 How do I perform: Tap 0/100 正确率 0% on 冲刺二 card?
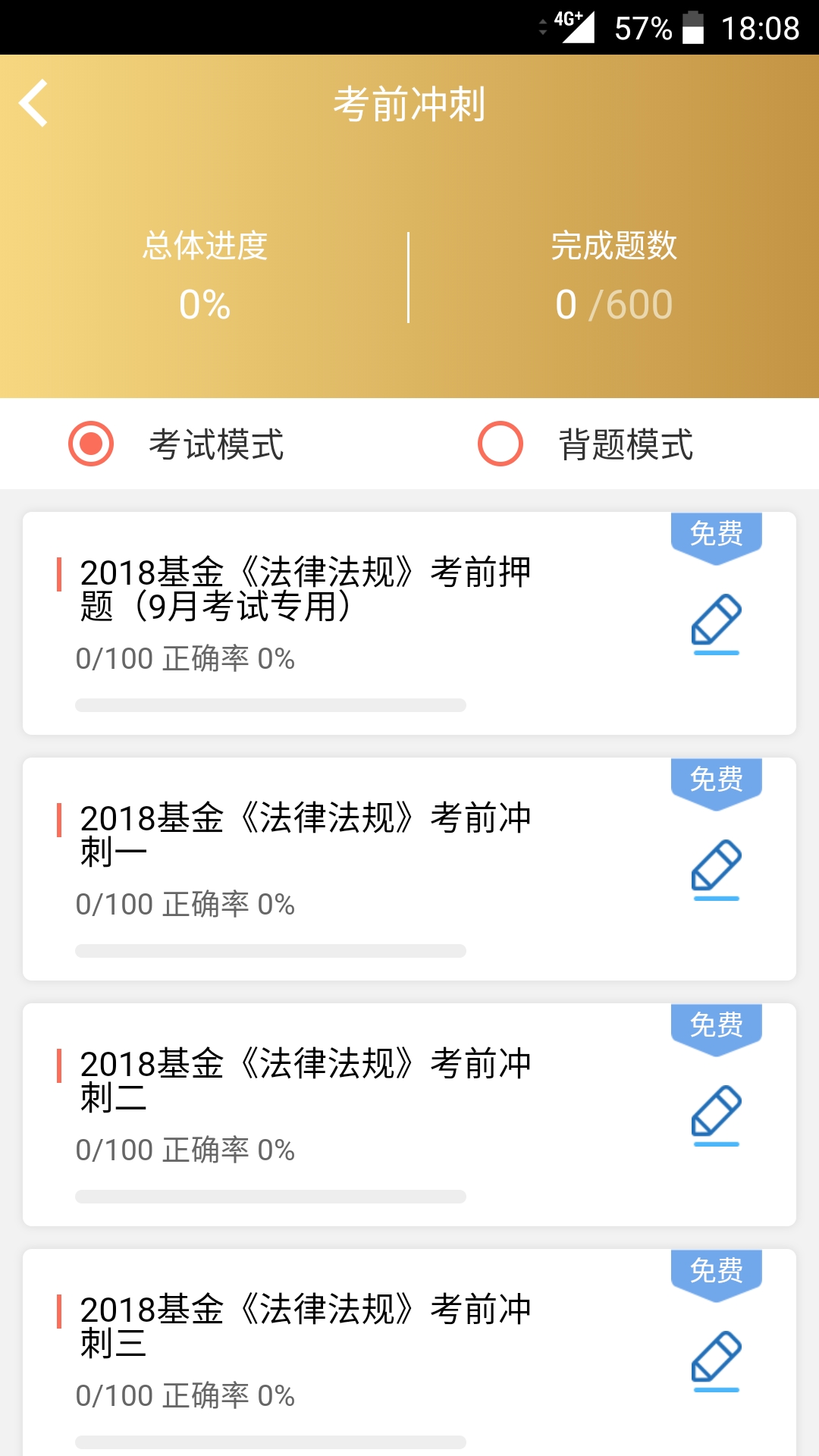184,1149
